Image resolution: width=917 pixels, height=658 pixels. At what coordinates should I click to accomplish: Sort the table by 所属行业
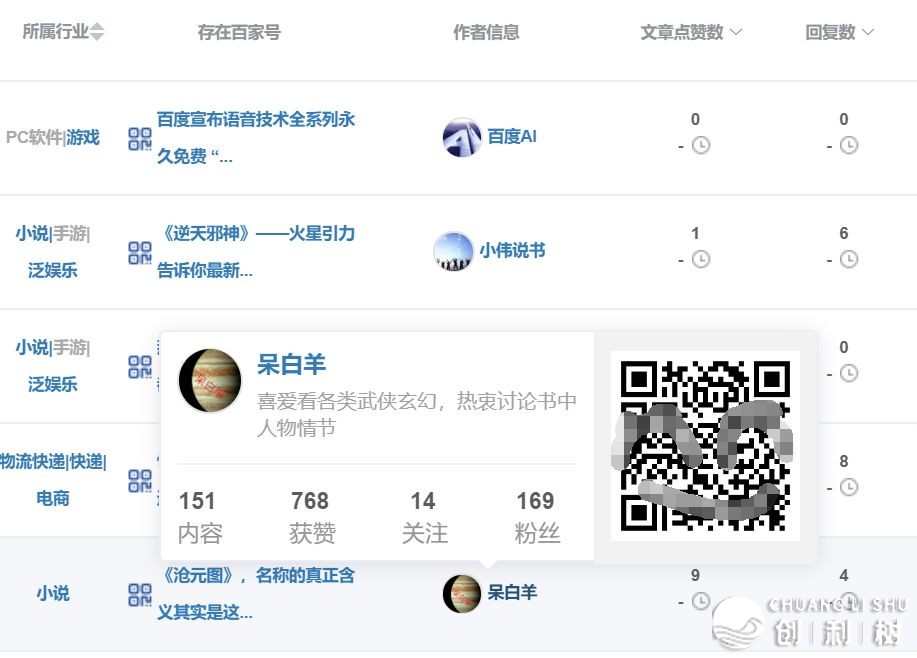point(96,32)
